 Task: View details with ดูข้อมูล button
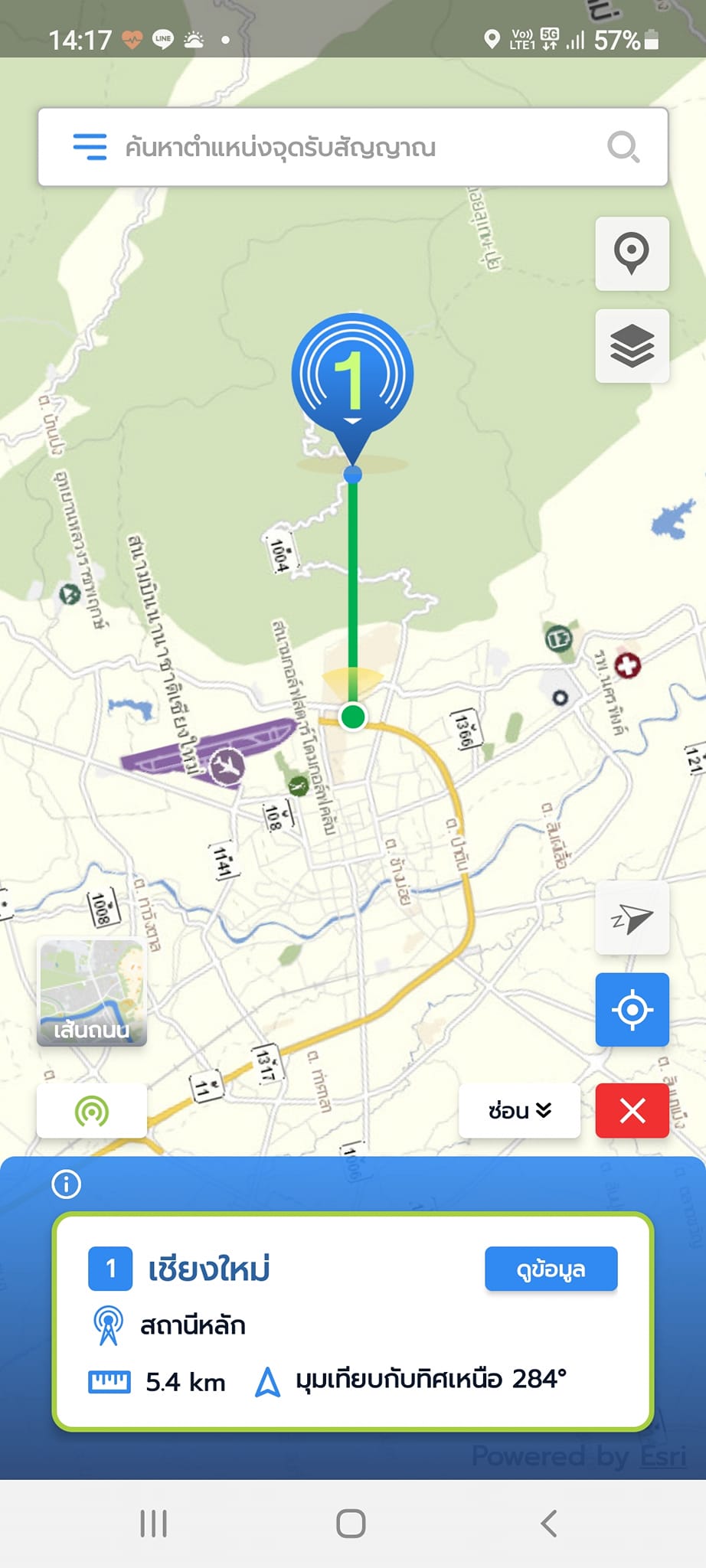coord(551,1269)
